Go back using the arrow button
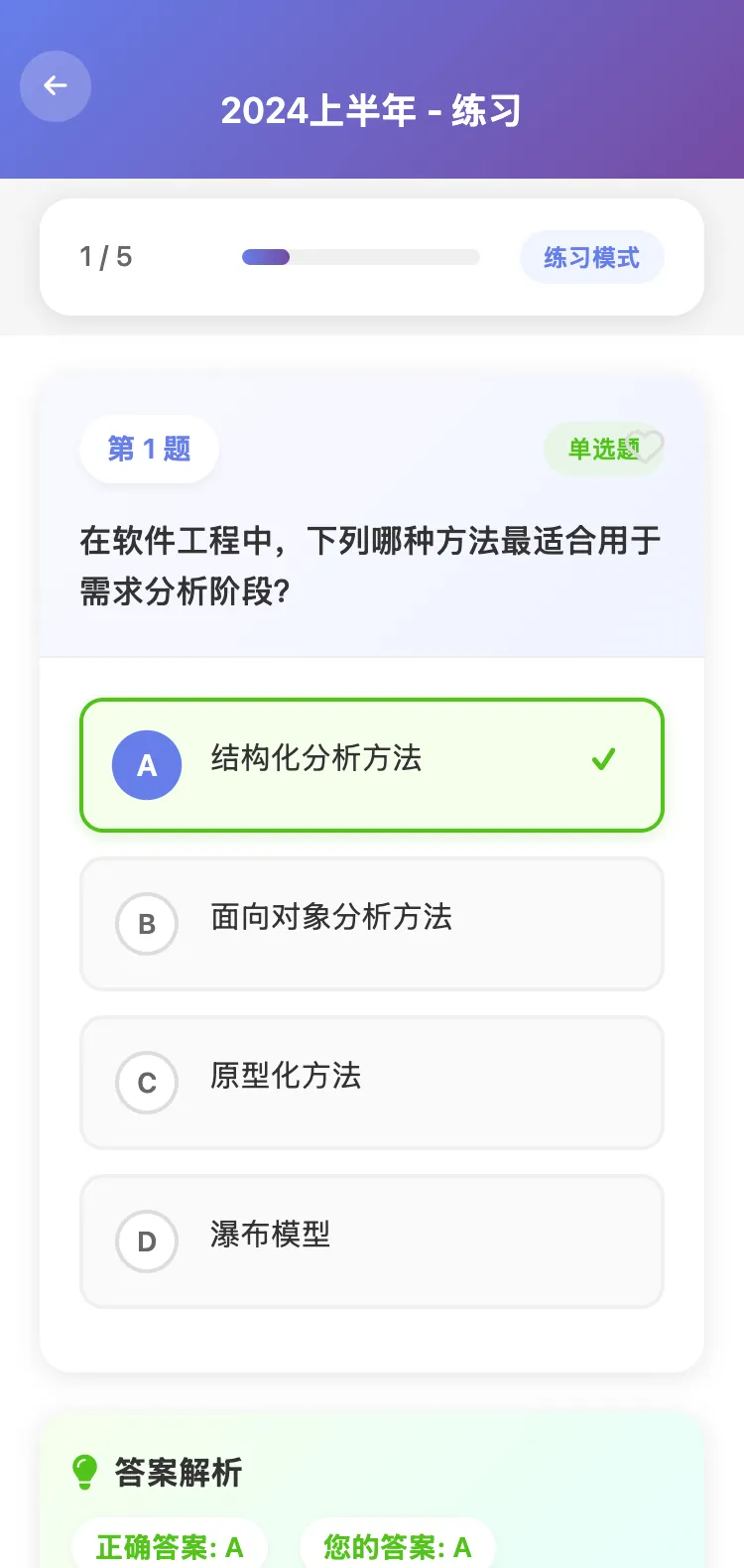The image size is (744, 1568). pos(56,86)
